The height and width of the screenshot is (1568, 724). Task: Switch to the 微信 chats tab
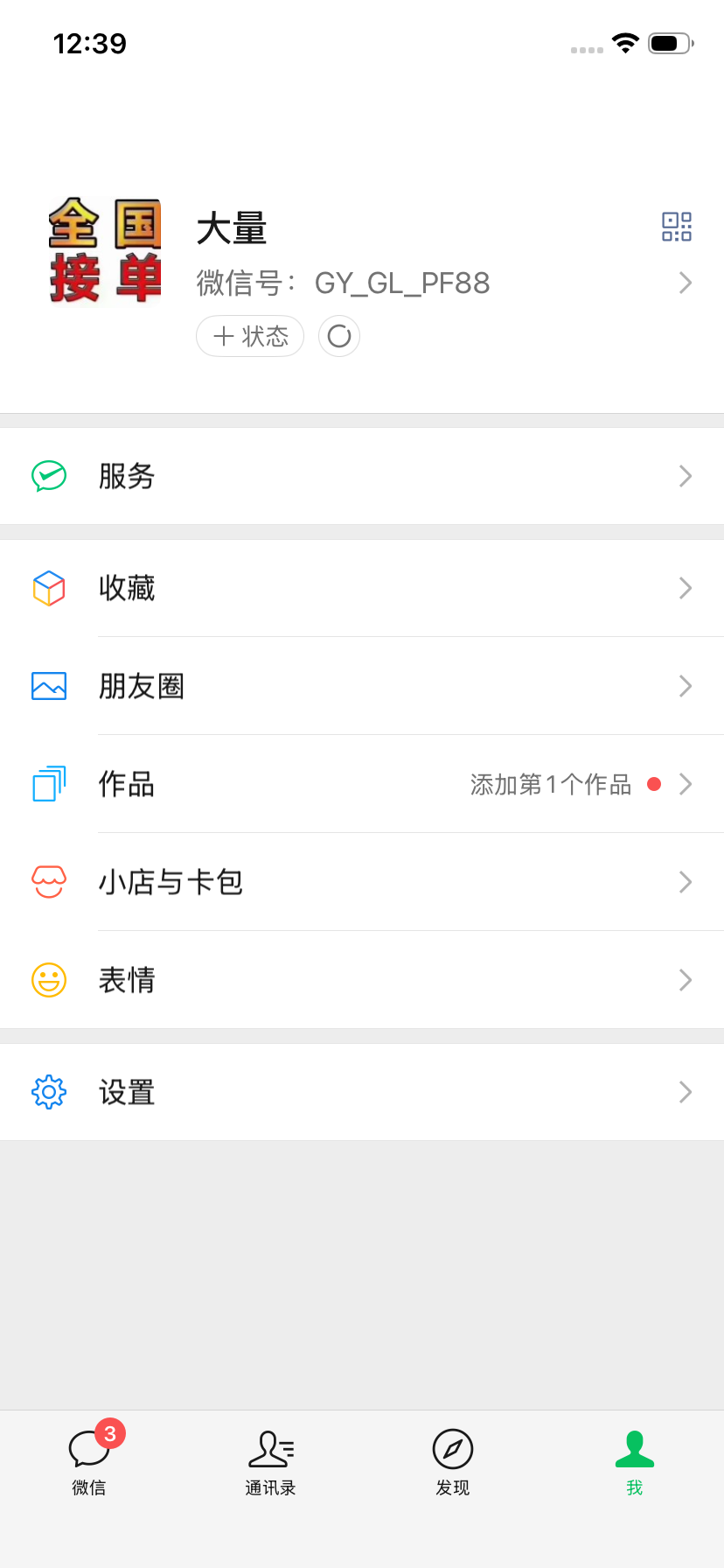coord(89,1461)
